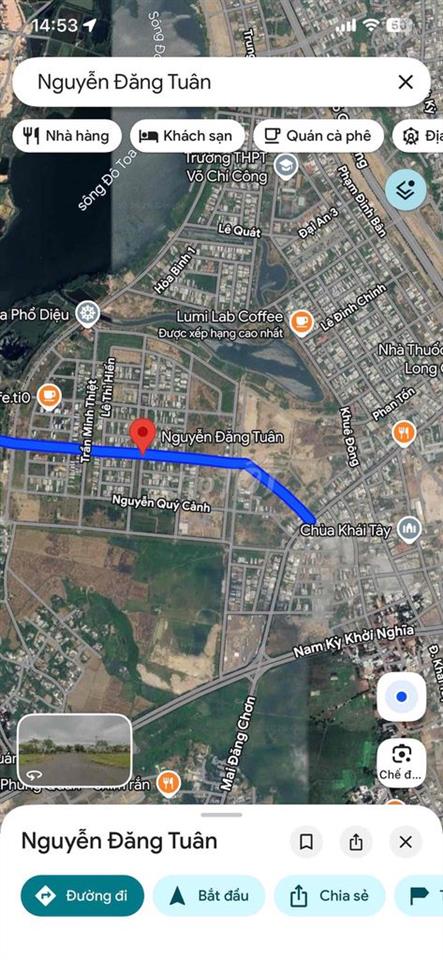Tap the Trường THPT Võ Chí Công marker
This screenshot has height=960, width=443.
point(285,165)
